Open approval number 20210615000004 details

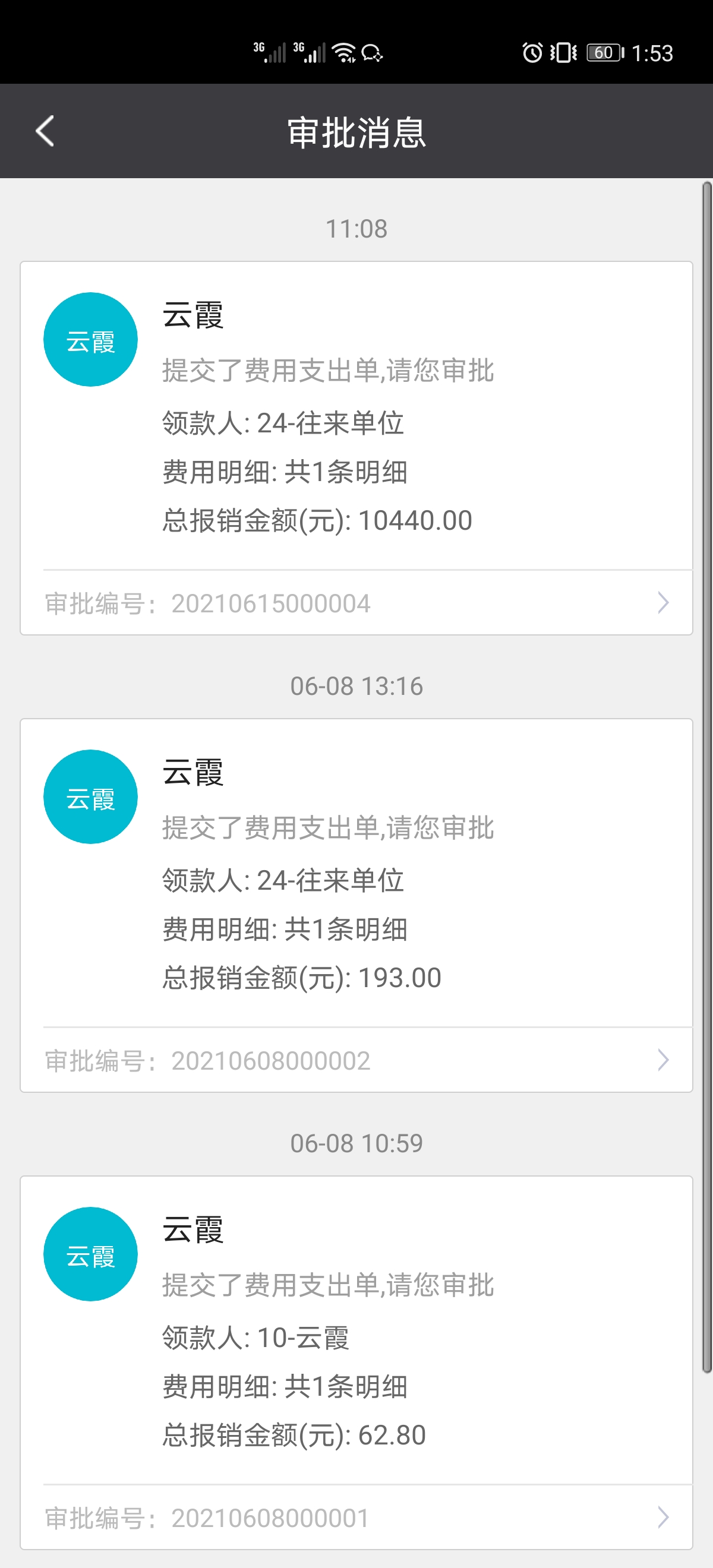coord(356,603)
